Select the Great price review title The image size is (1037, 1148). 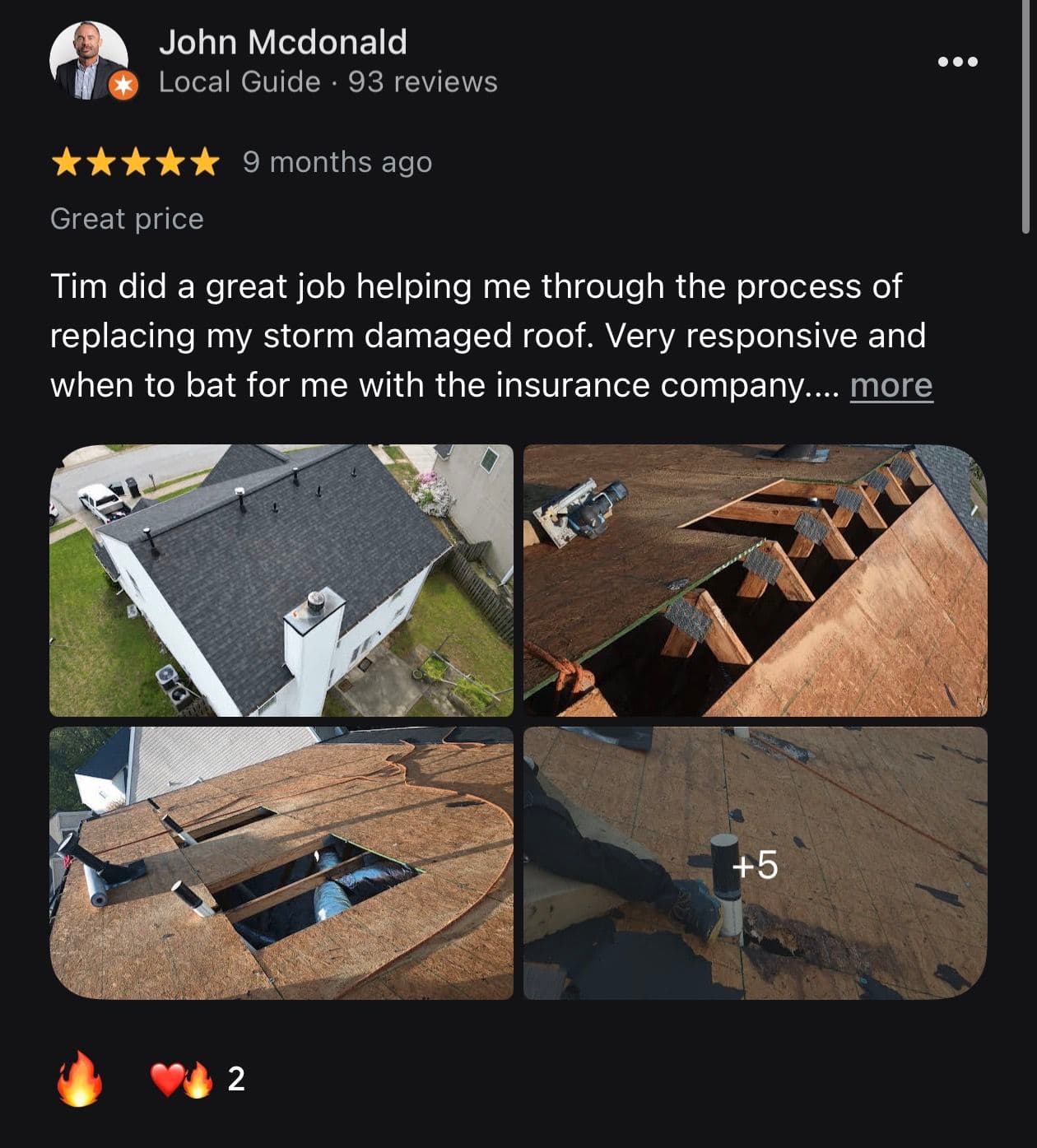(127, 218)
